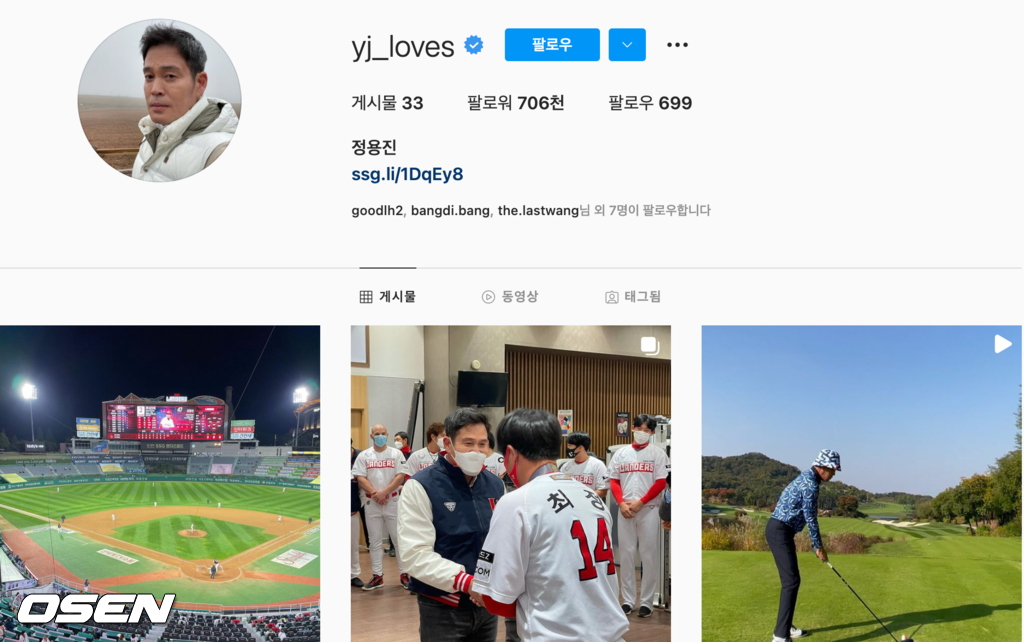Open the three-dot options menu
This screenshot has height=642, width=1024.
[677, 45]
